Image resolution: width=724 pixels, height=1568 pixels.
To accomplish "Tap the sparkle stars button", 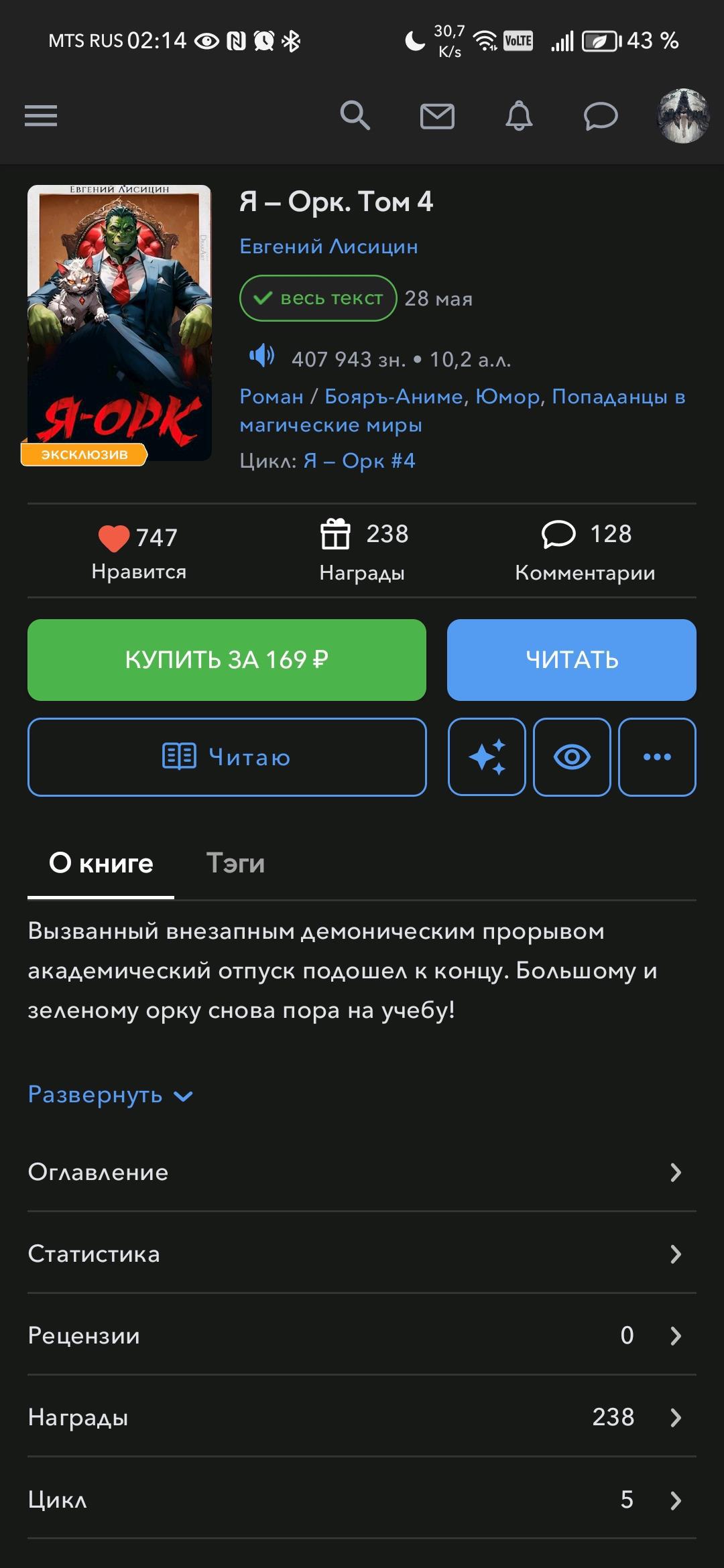I will pyautogui.click(x=487, y=757).
